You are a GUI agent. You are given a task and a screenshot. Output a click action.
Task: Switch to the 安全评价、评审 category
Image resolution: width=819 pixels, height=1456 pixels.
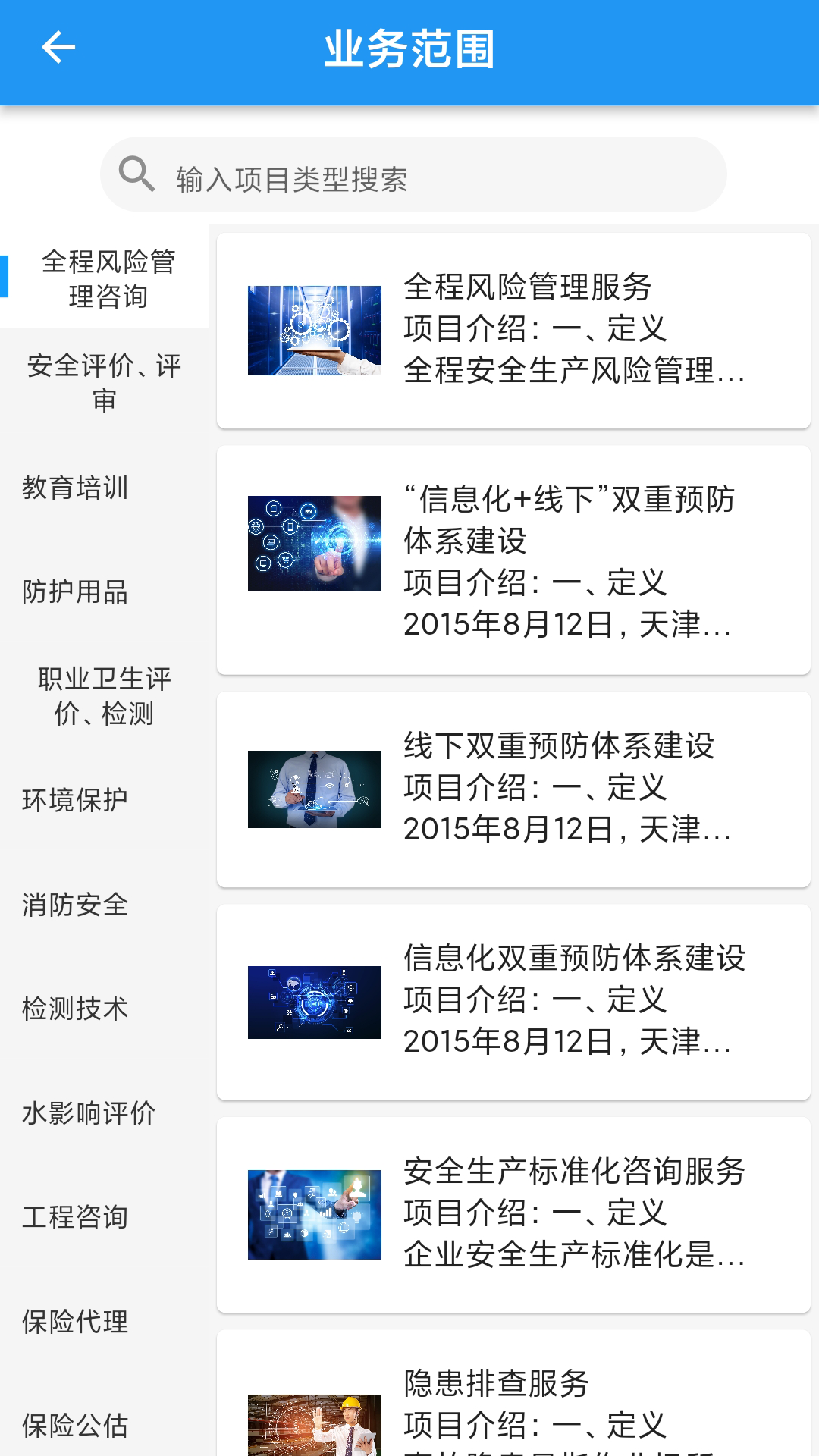tap(104, 383)
